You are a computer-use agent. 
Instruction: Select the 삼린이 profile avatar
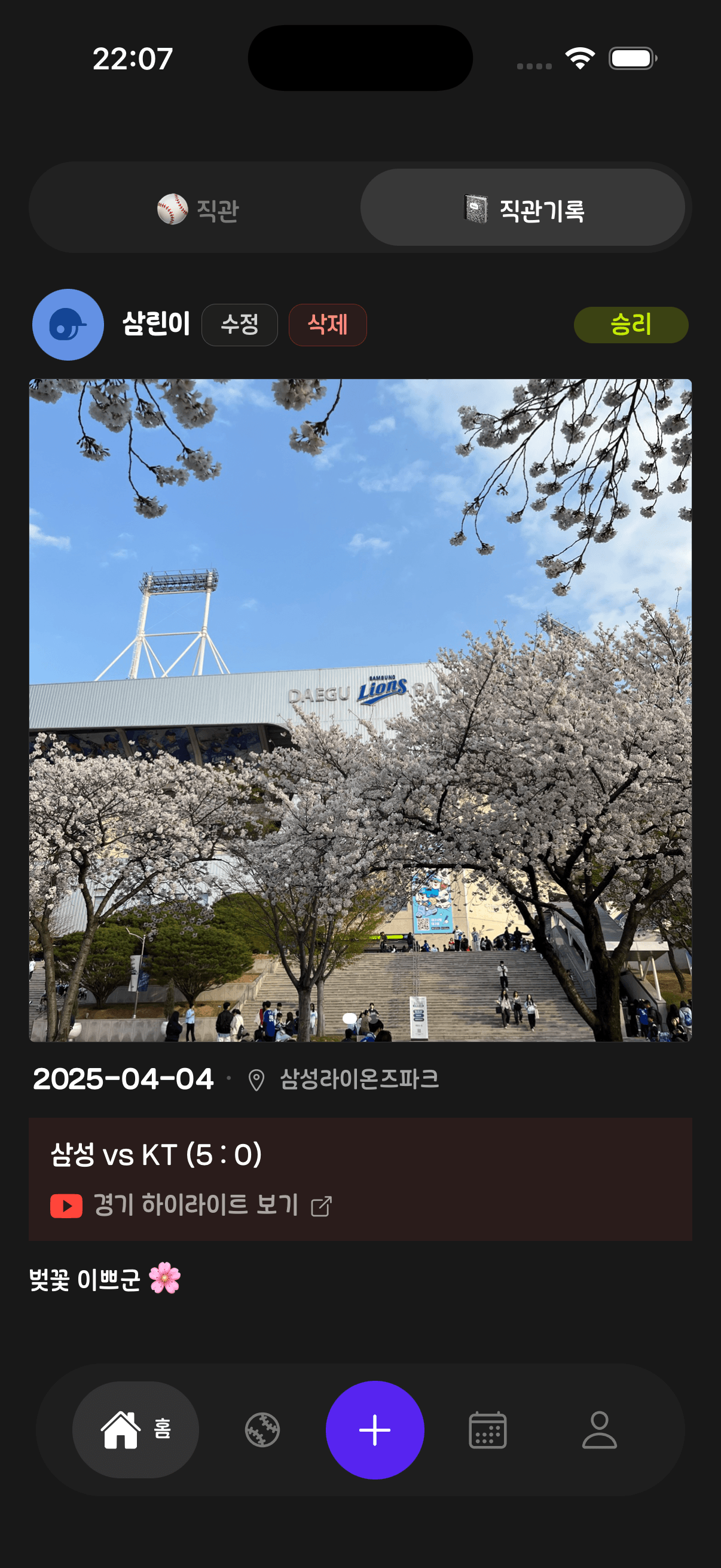tap(68, 325)
